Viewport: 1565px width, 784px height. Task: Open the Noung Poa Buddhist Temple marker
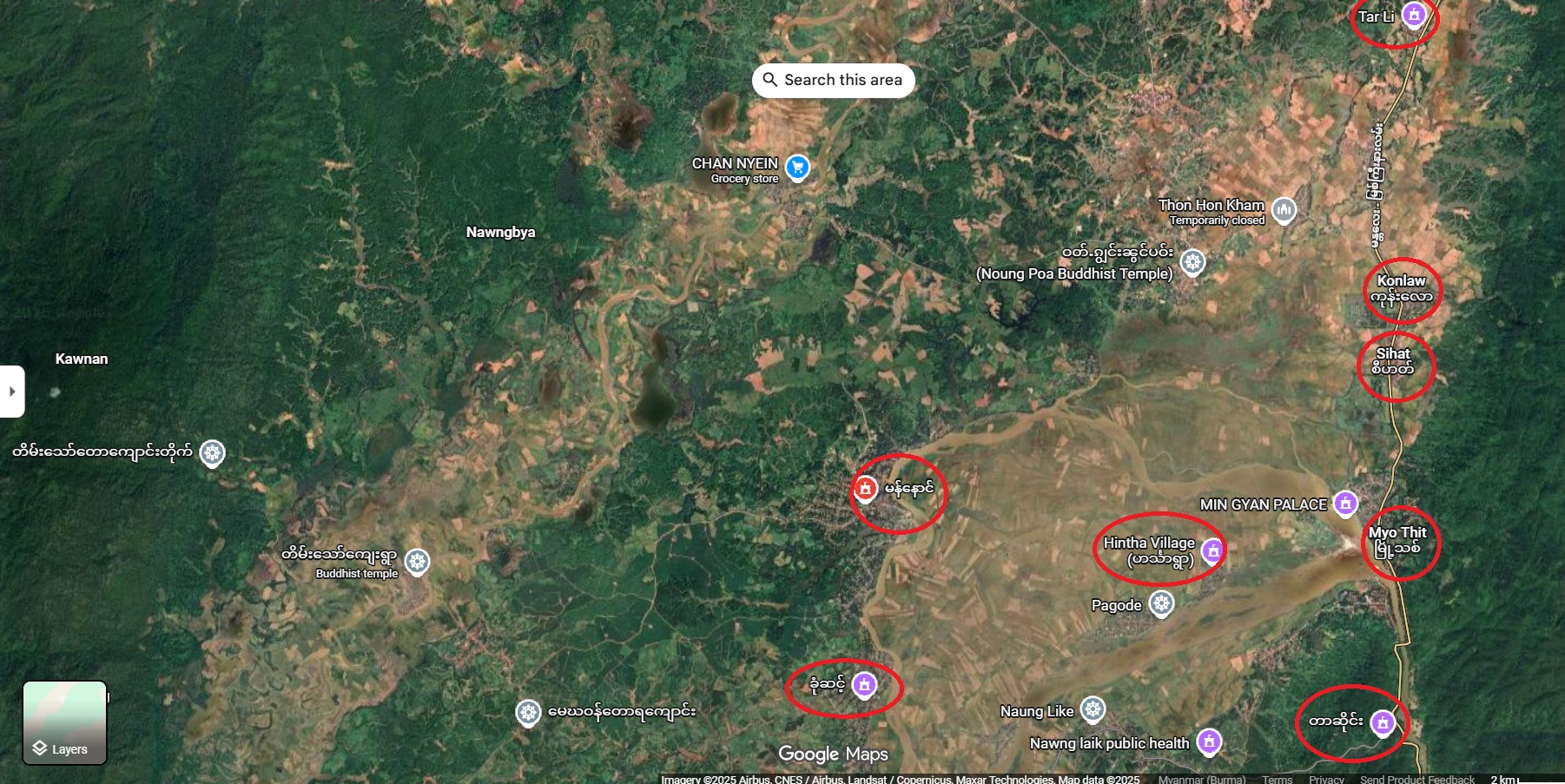[x=1193, y=261]
